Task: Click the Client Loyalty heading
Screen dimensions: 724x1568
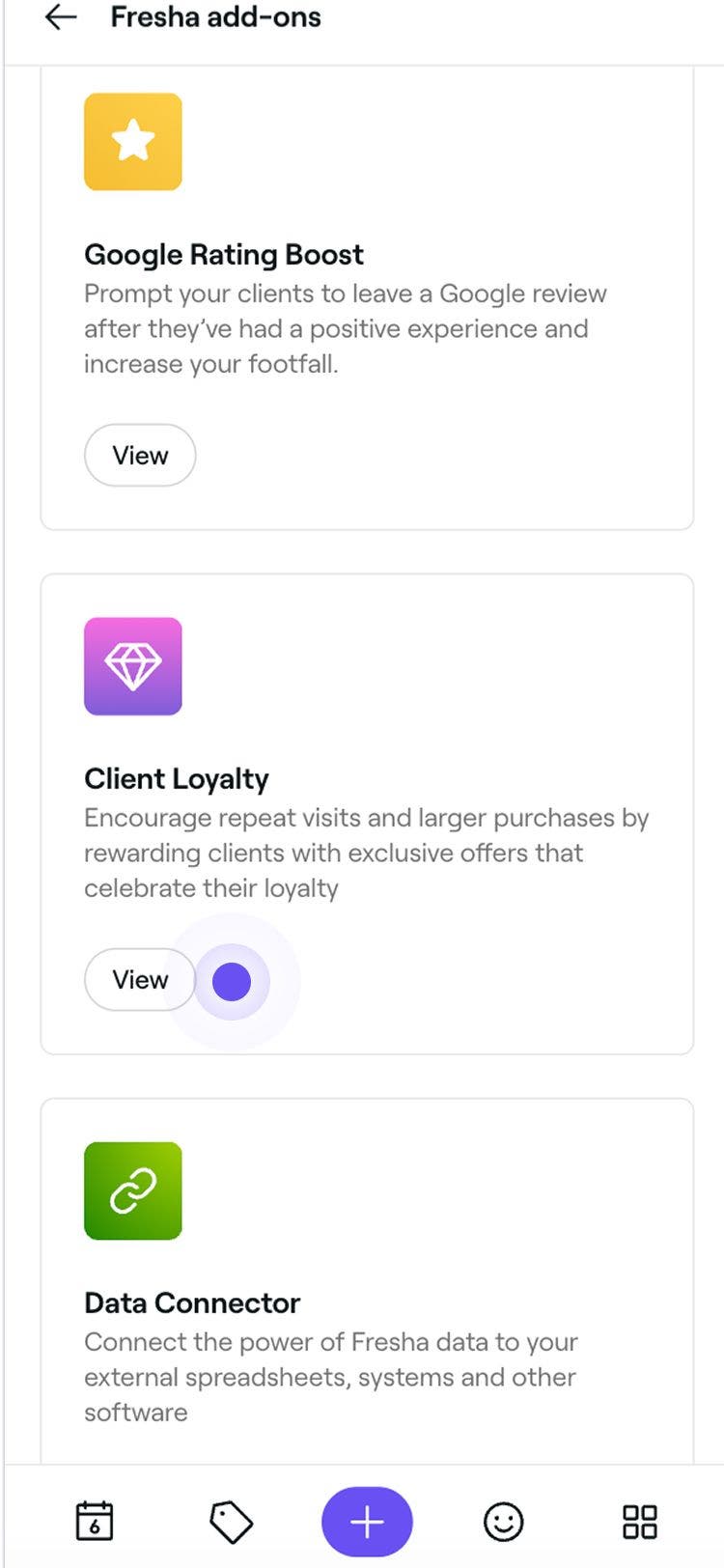Action: (177, 778)
